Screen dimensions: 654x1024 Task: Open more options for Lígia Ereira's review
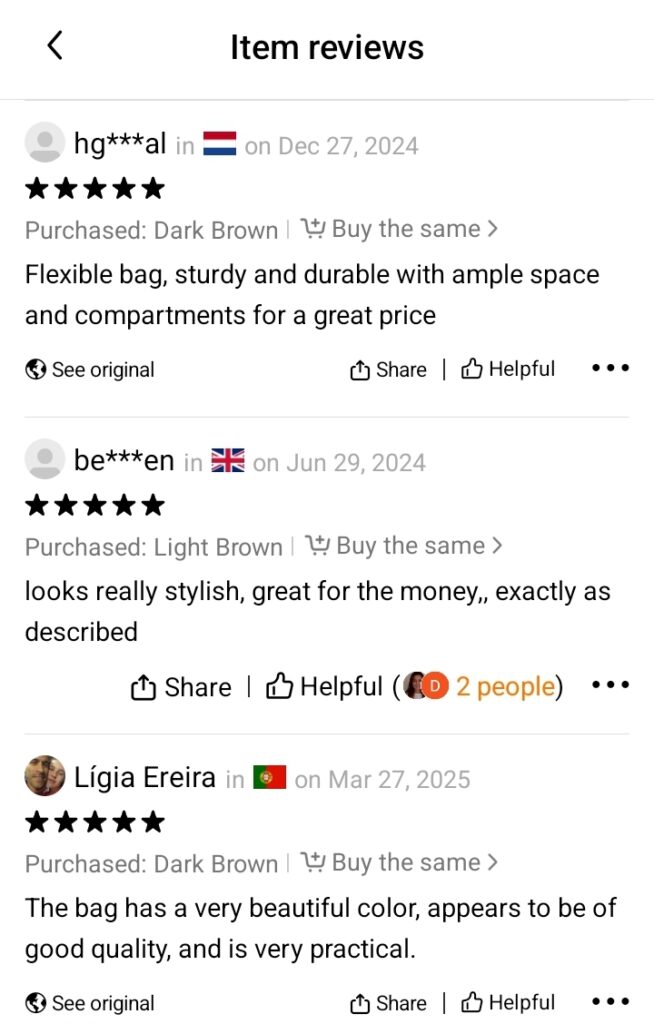[610, 1002]
